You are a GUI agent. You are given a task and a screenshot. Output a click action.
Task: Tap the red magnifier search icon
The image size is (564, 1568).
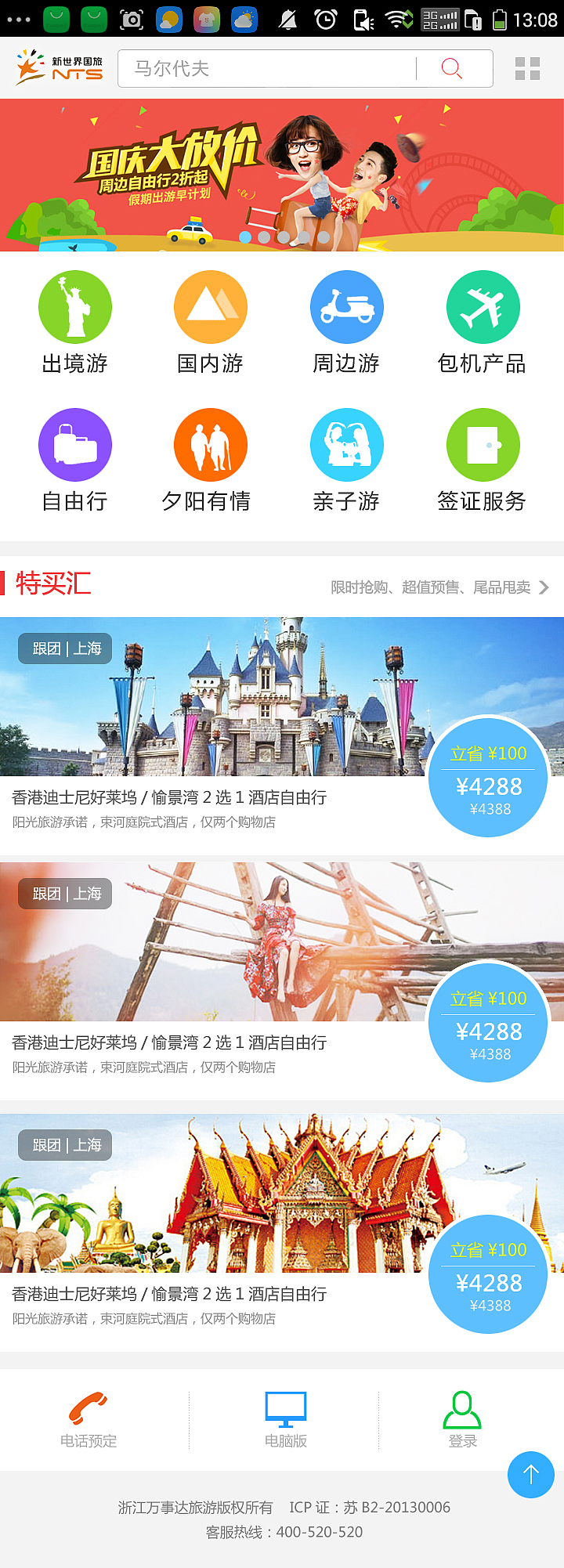452,69
